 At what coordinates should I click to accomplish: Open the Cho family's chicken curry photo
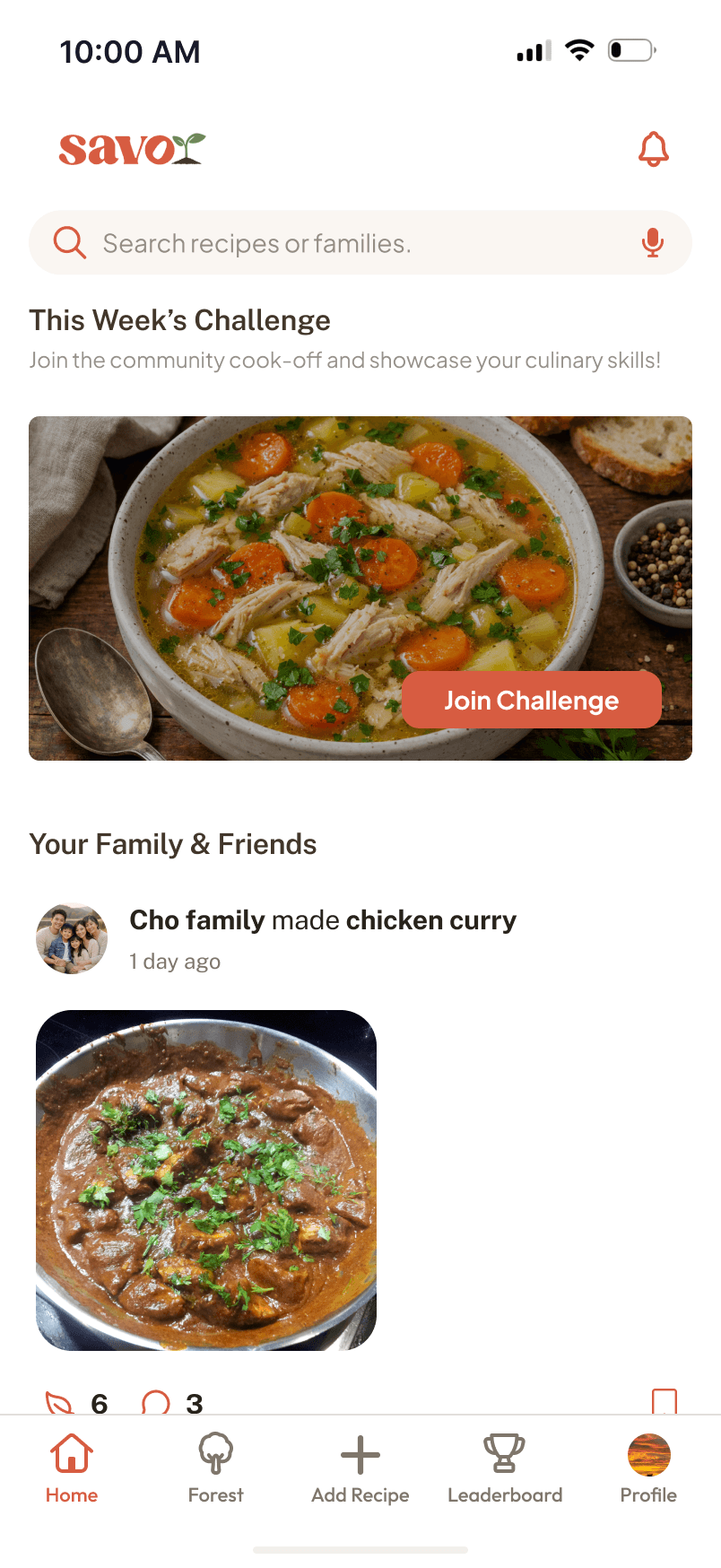click(206, 1180)
